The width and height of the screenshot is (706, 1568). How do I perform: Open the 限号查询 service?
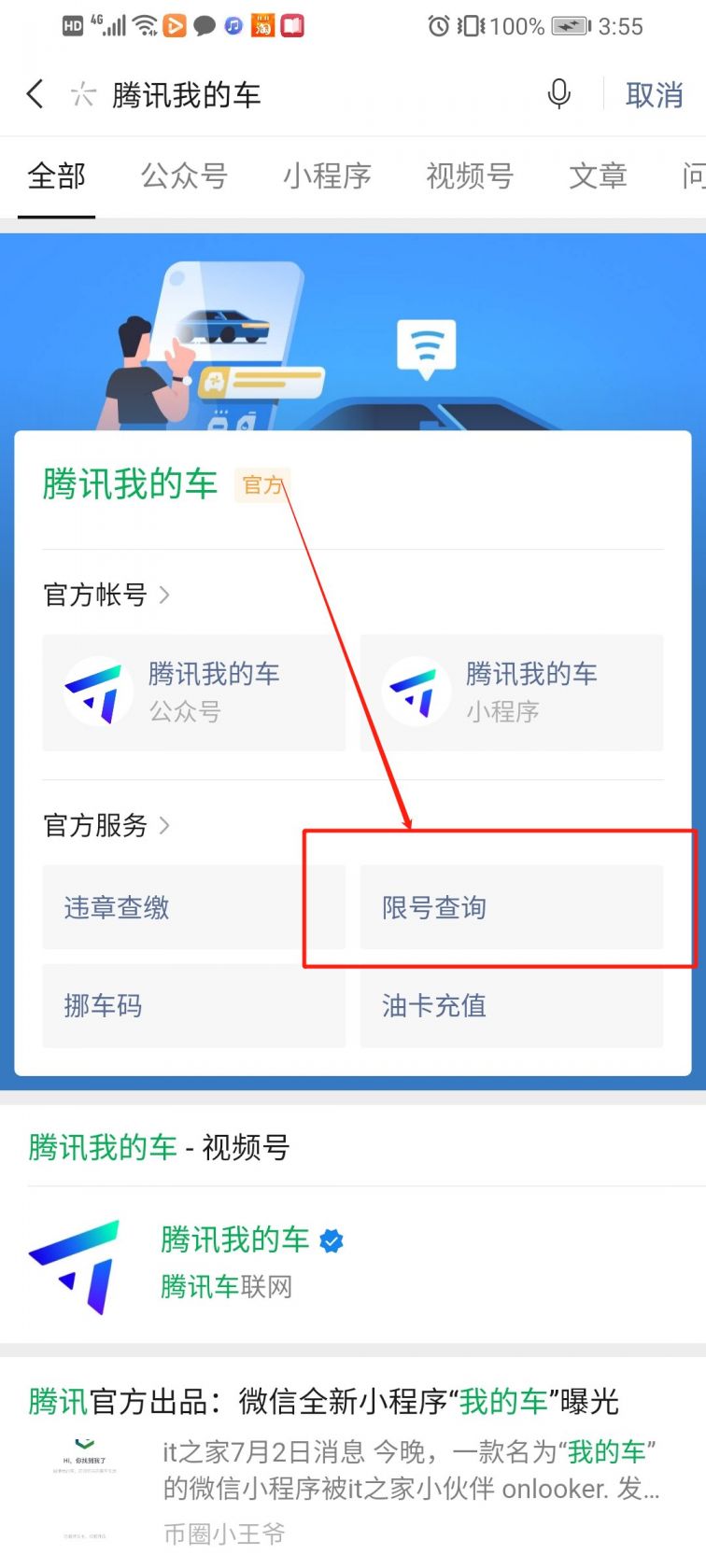coord(512,907)
